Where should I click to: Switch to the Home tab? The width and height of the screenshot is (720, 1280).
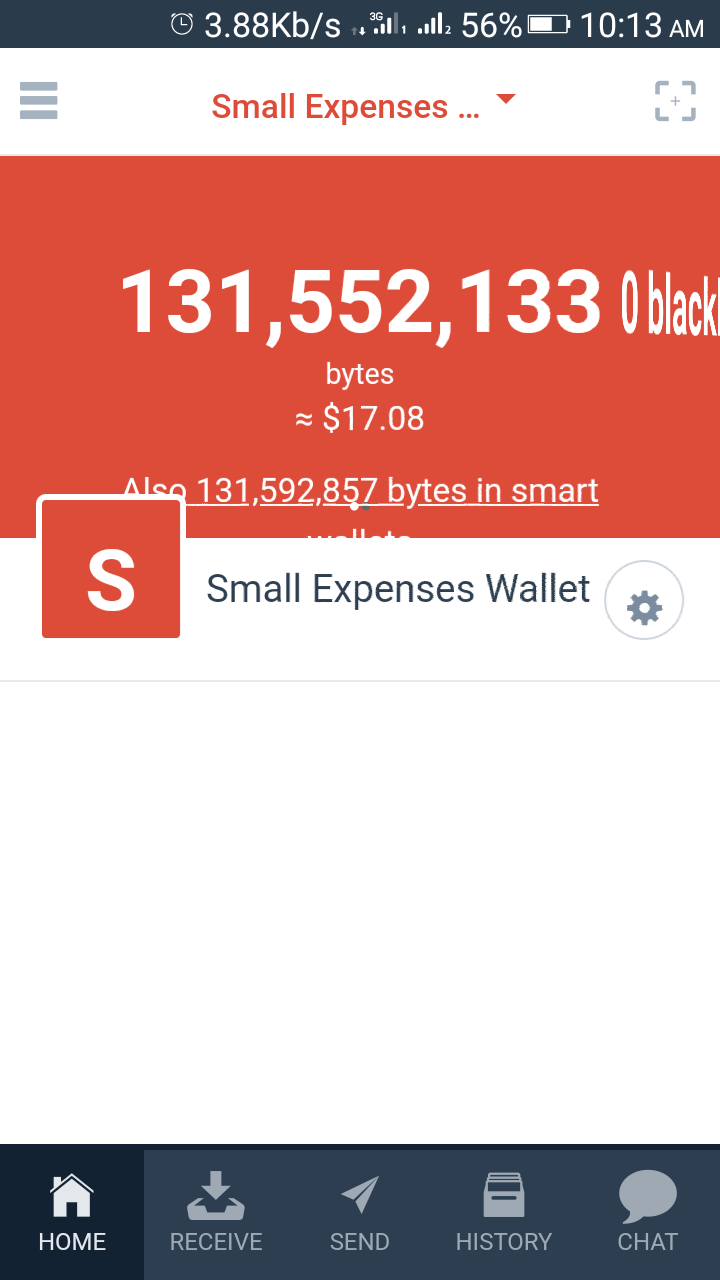pos(72,1214)
